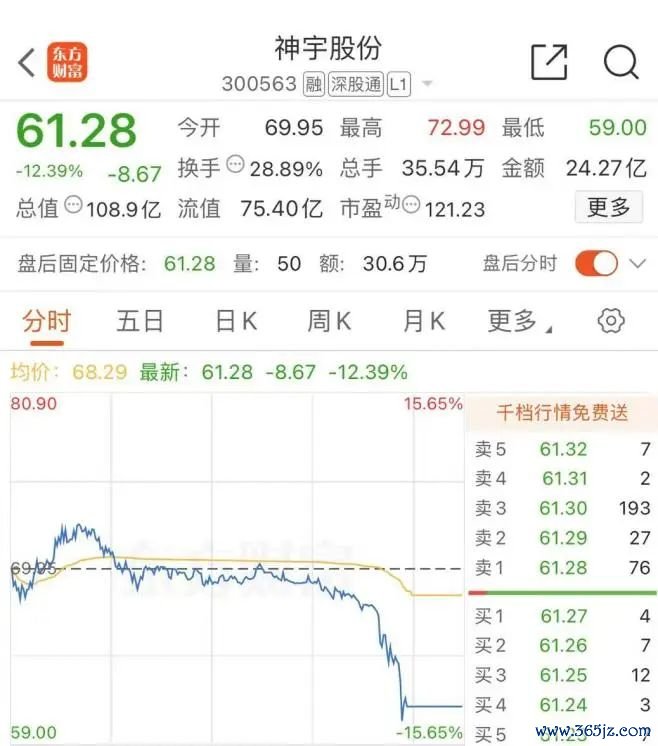
Task: Toggle the 盘后分时 switch
Action: click(596, 264)
